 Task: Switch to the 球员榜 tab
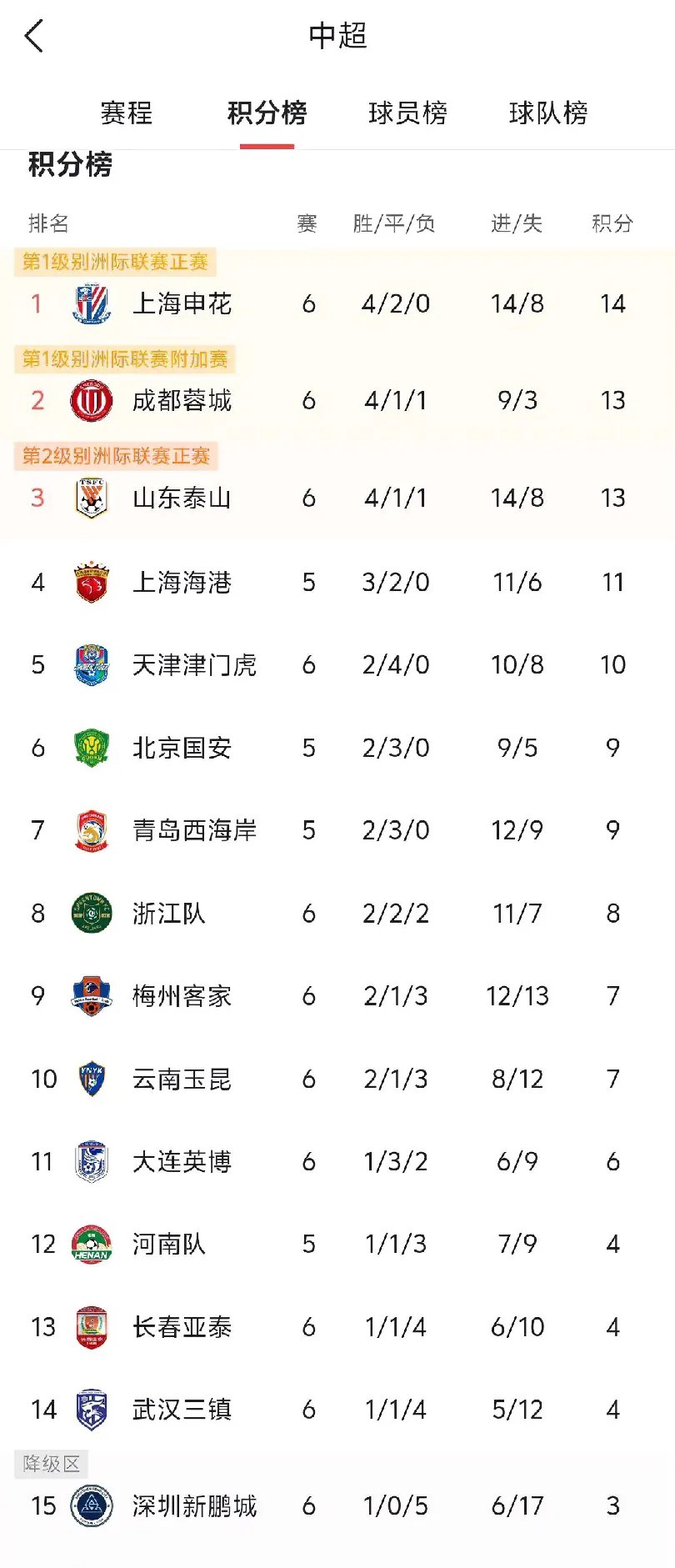coord(407,113)
